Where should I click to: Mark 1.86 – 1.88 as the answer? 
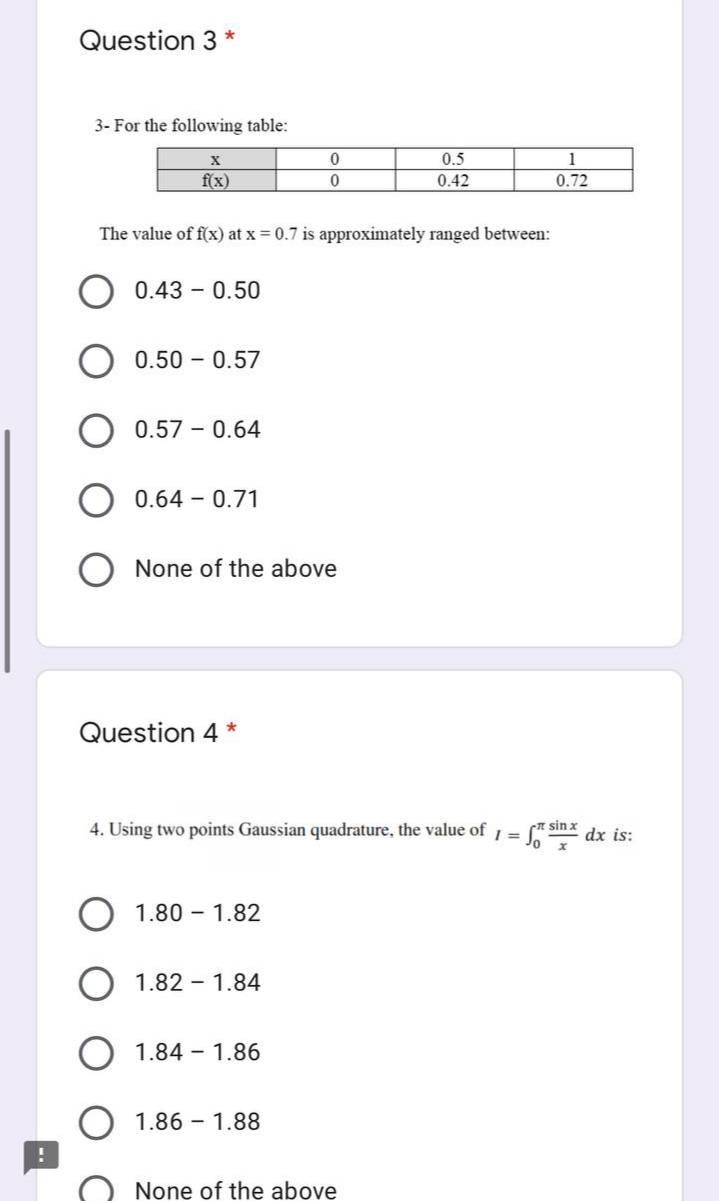[96, 1122]
